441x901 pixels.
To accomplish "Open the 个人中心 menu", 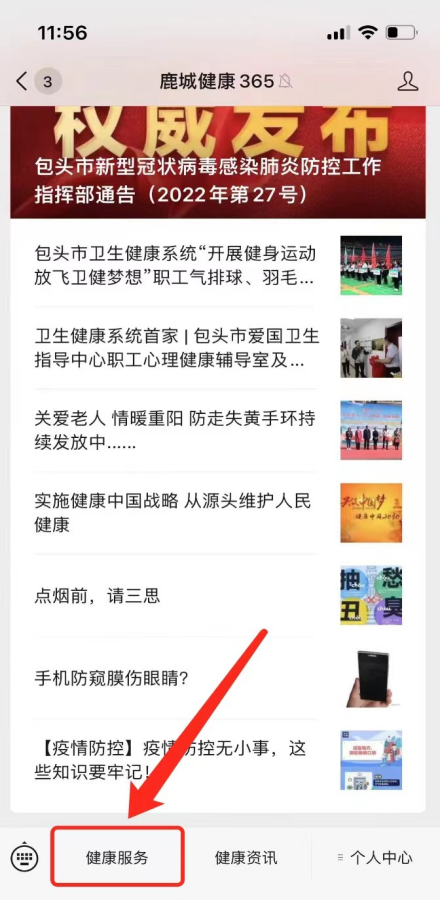I will coord(375,858).
